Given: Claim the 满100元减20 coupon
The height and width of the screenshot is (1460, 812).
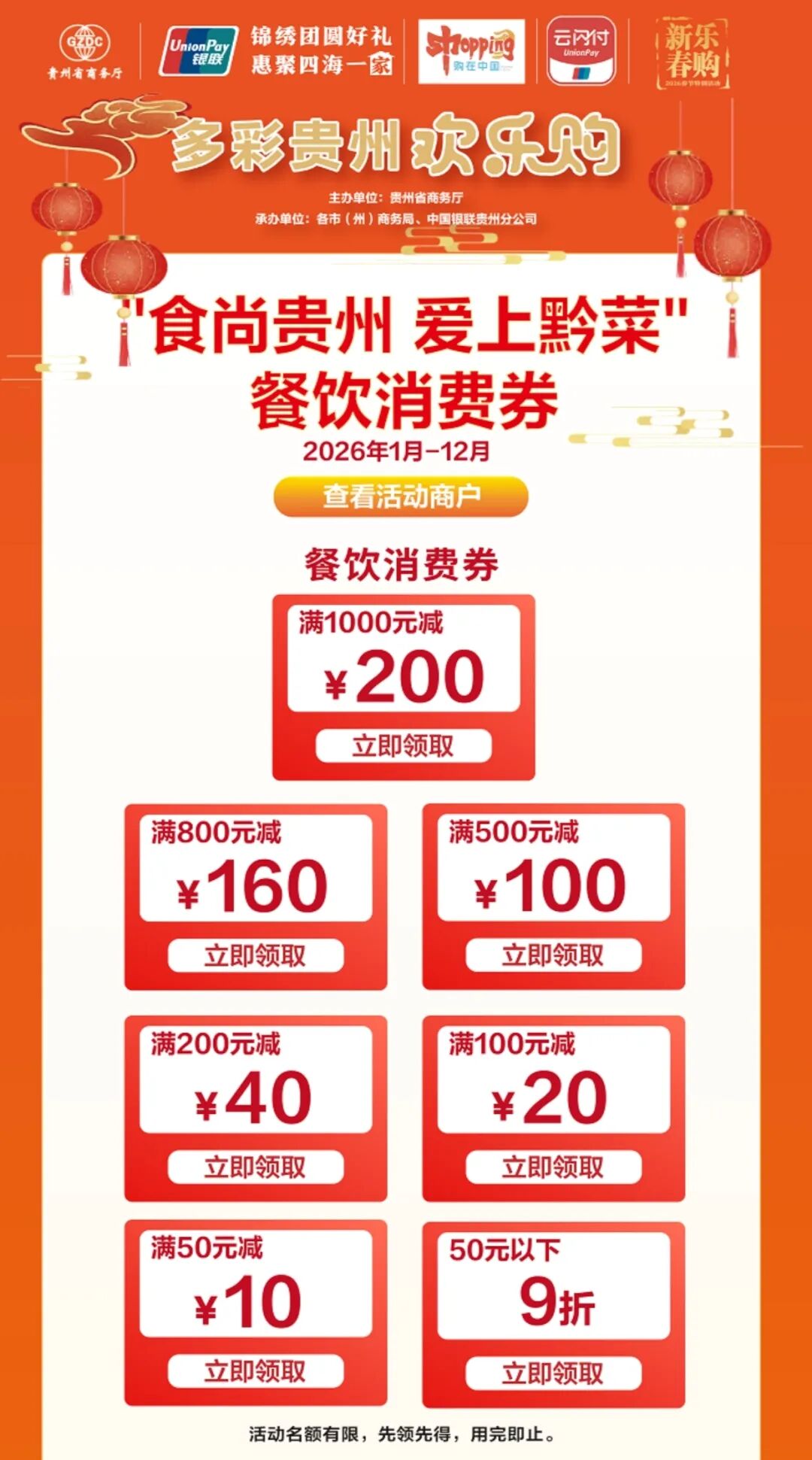Looking at the screenshot, I should point(553,1167).
